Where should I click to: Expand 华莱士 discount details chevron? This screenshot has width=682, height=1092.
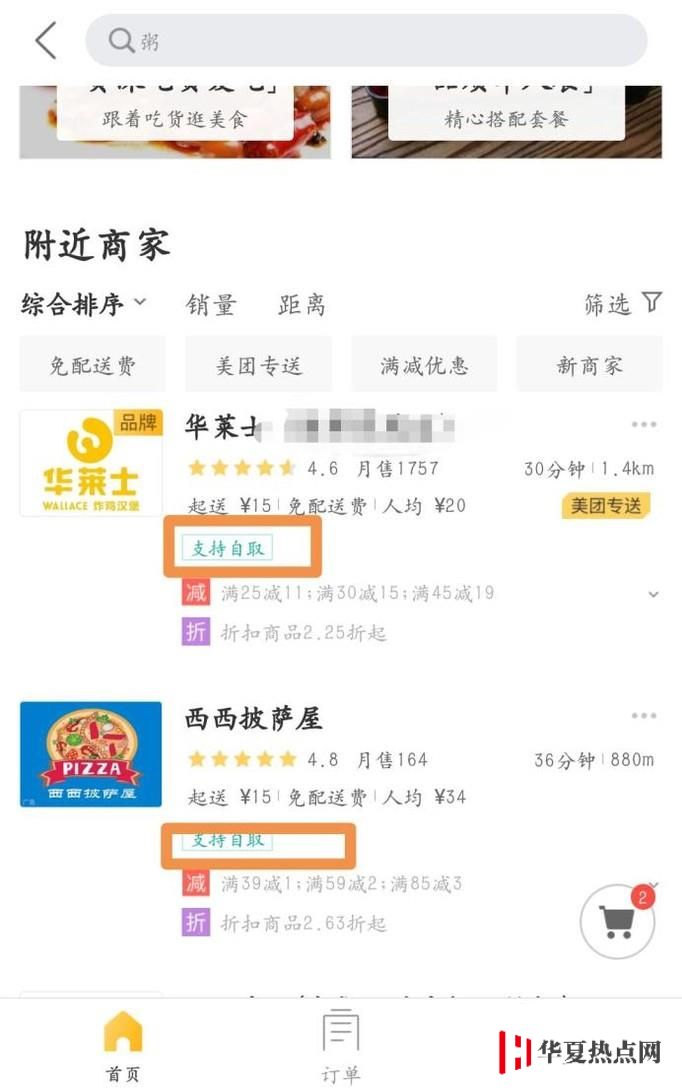coord(653,594)
